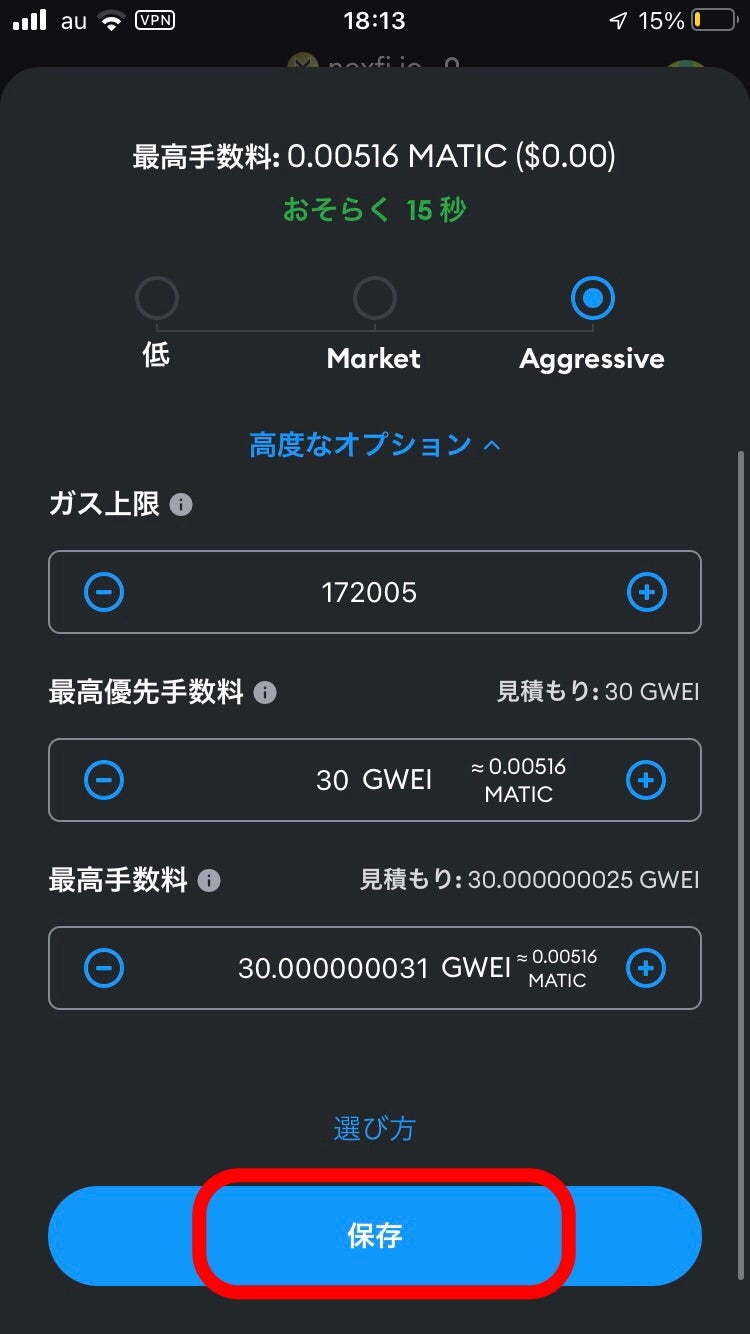The height and width of the screenshot is (1334, 750).
Task: Decrease the 最高優先手数料 30 GWEI
Action: [x=104, y=780]
